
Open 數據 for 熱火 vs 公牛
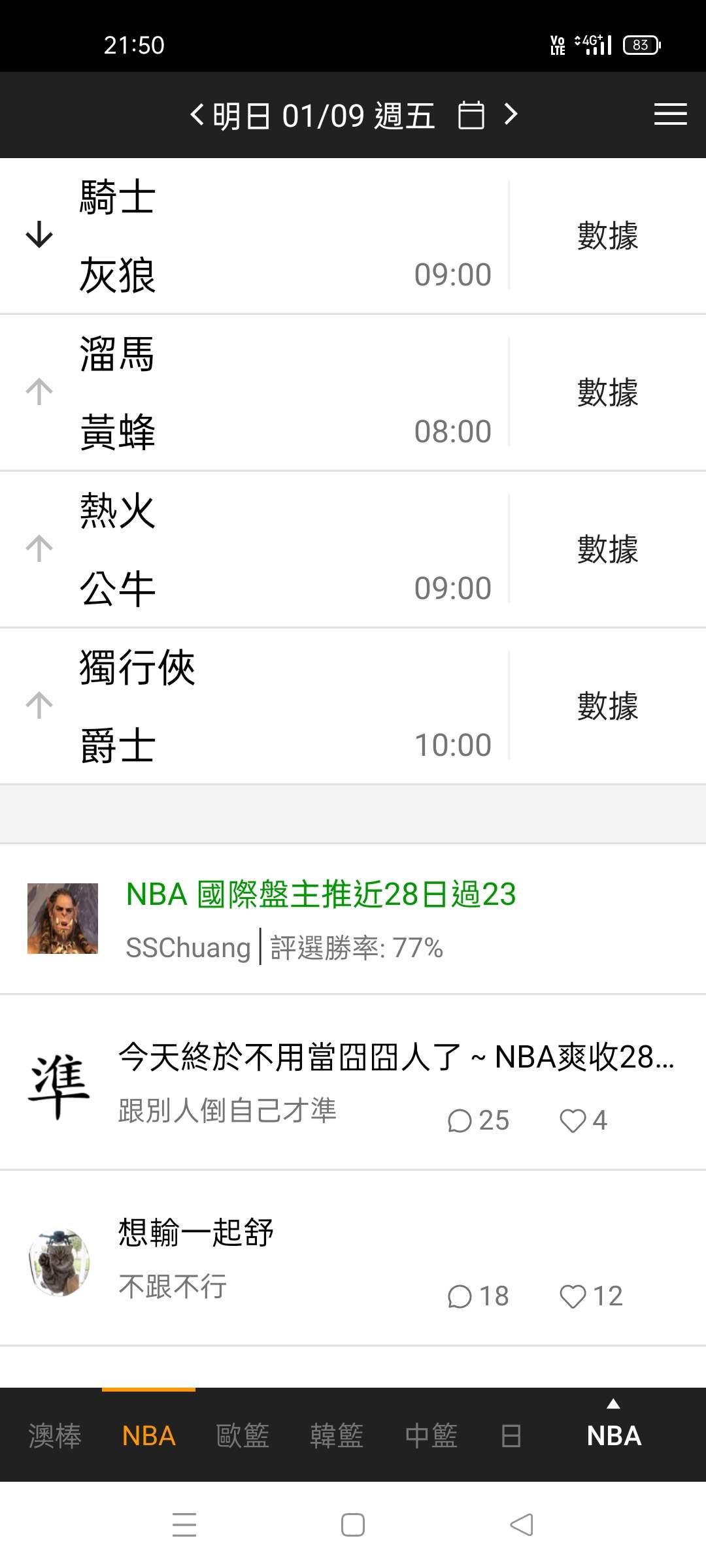point(607,549)
